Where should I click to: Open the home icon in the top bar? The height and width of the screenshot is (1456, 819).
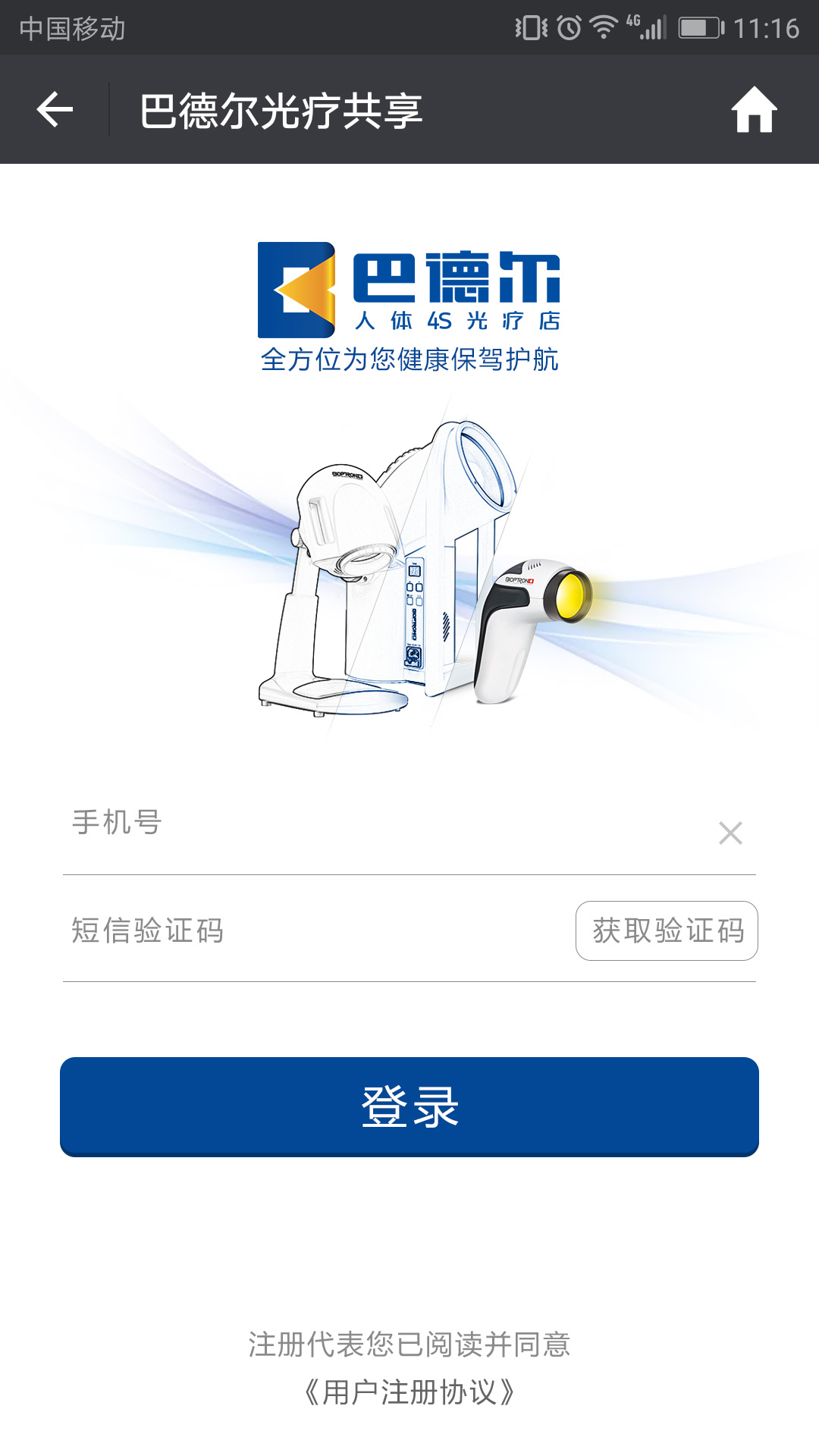click(754, 110)
